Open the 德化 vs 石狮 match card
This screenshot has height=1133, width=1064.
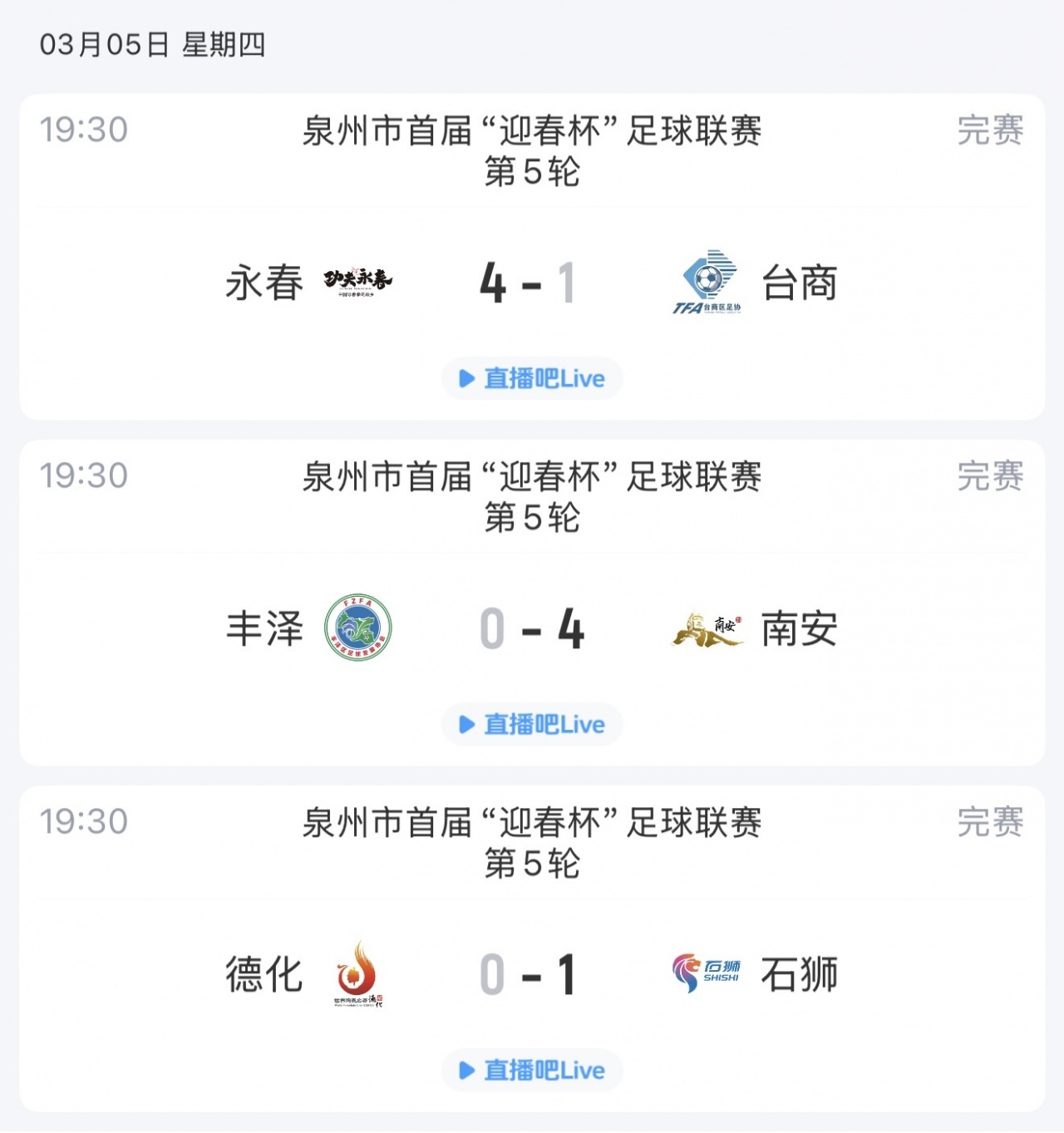532,974
